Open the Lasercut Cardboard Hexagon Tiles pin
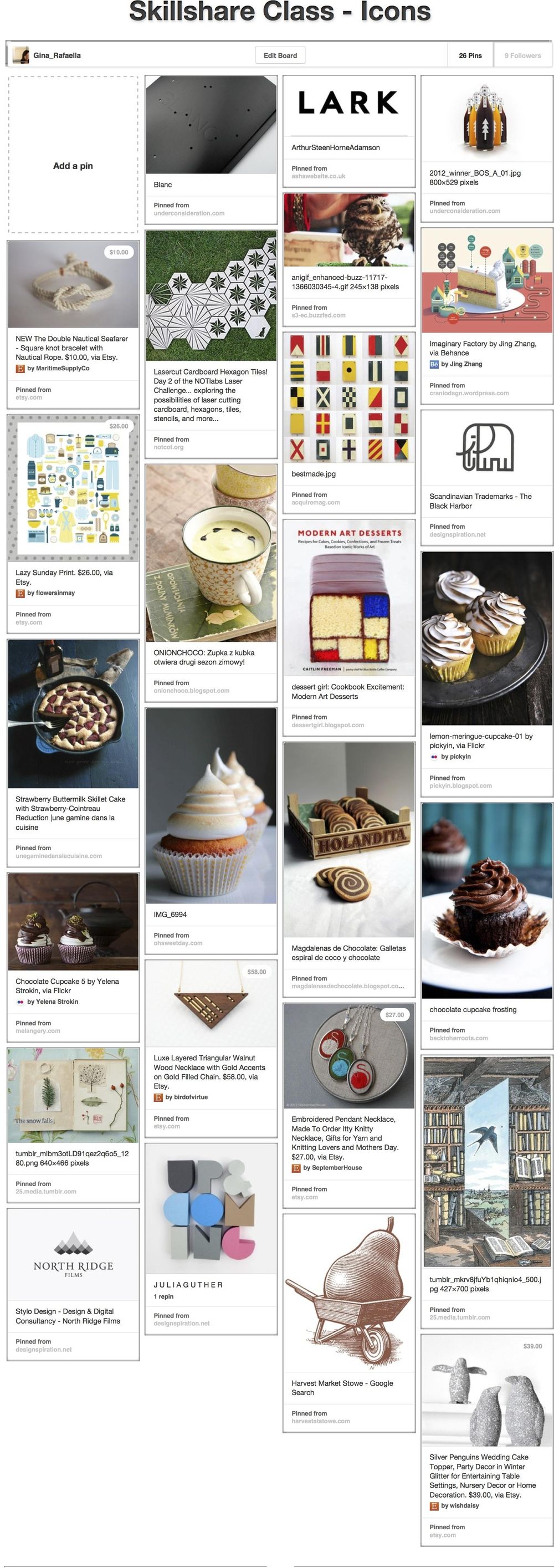Viewport: 554px width, 1568px height. pos(211,287)
